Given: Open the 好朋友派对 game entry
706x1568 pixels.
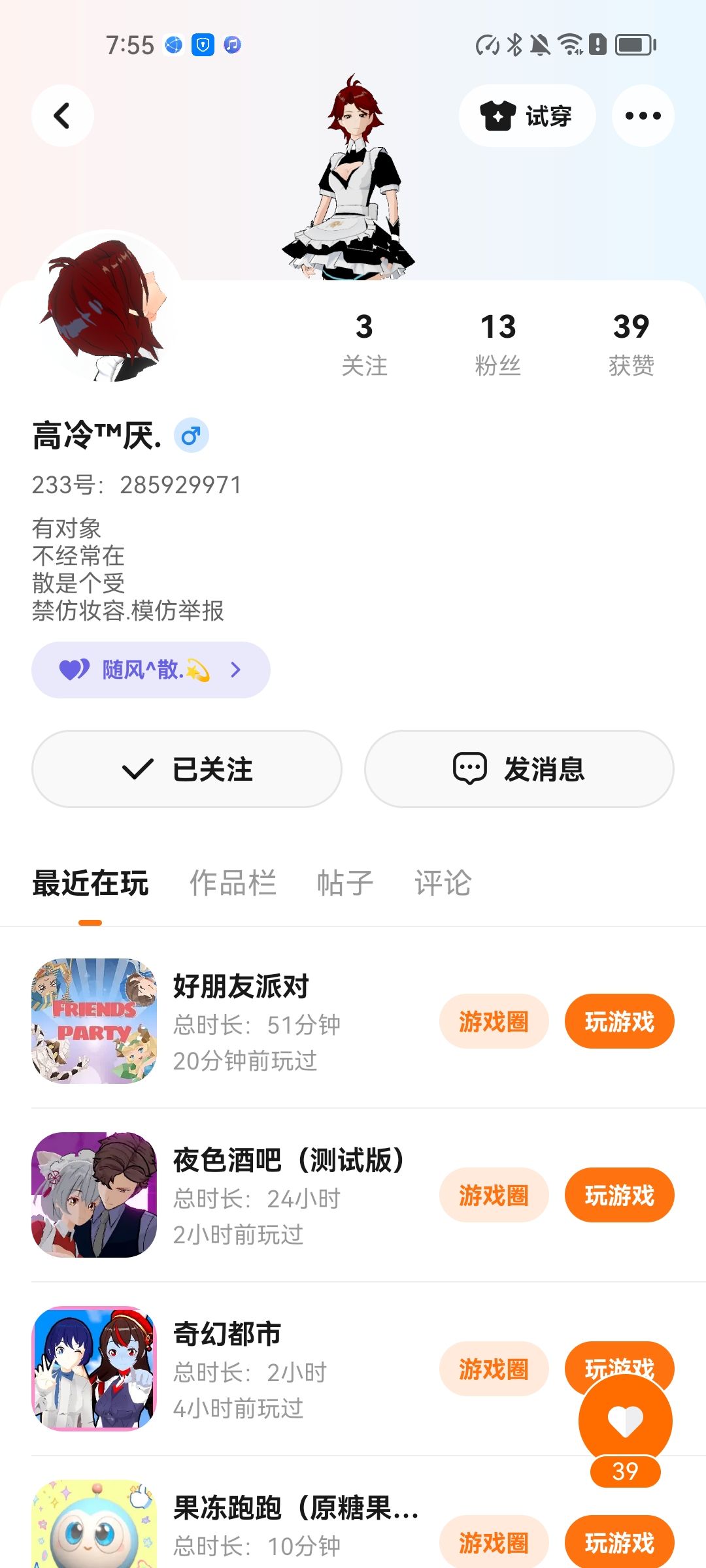Looking at the screenshot, I should click(x=241, y=987).
